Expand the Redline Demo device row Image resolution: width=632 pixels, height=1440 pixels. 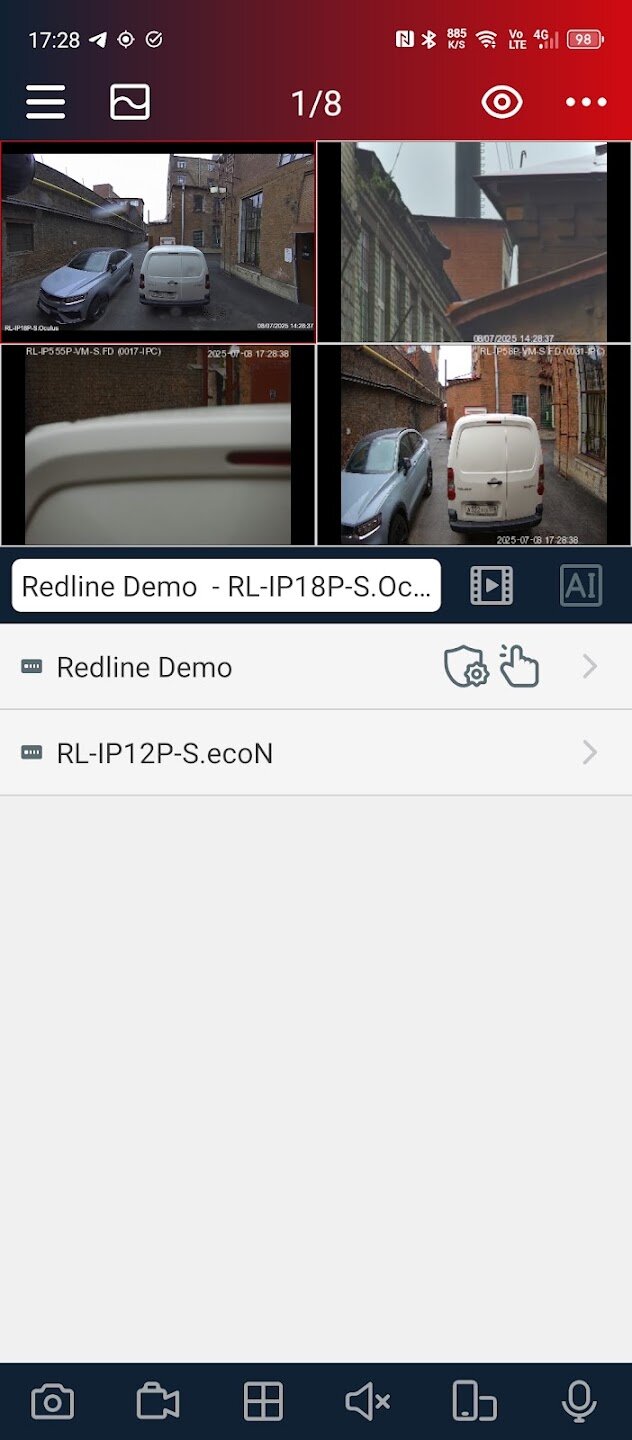(x=316, y=667)
